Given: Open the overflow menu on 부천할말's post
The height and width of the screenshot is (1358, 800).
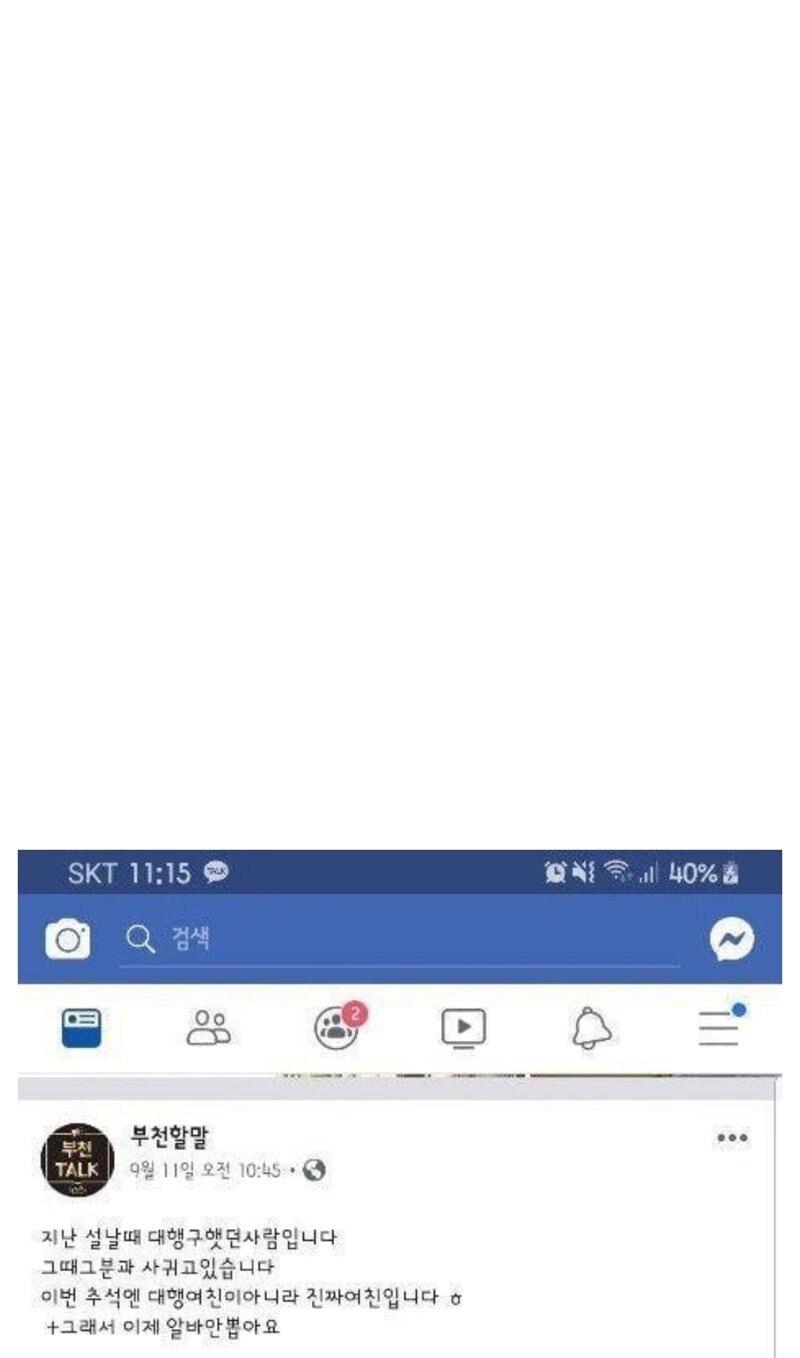Looking at the screenshot, I should [732, 1138].
